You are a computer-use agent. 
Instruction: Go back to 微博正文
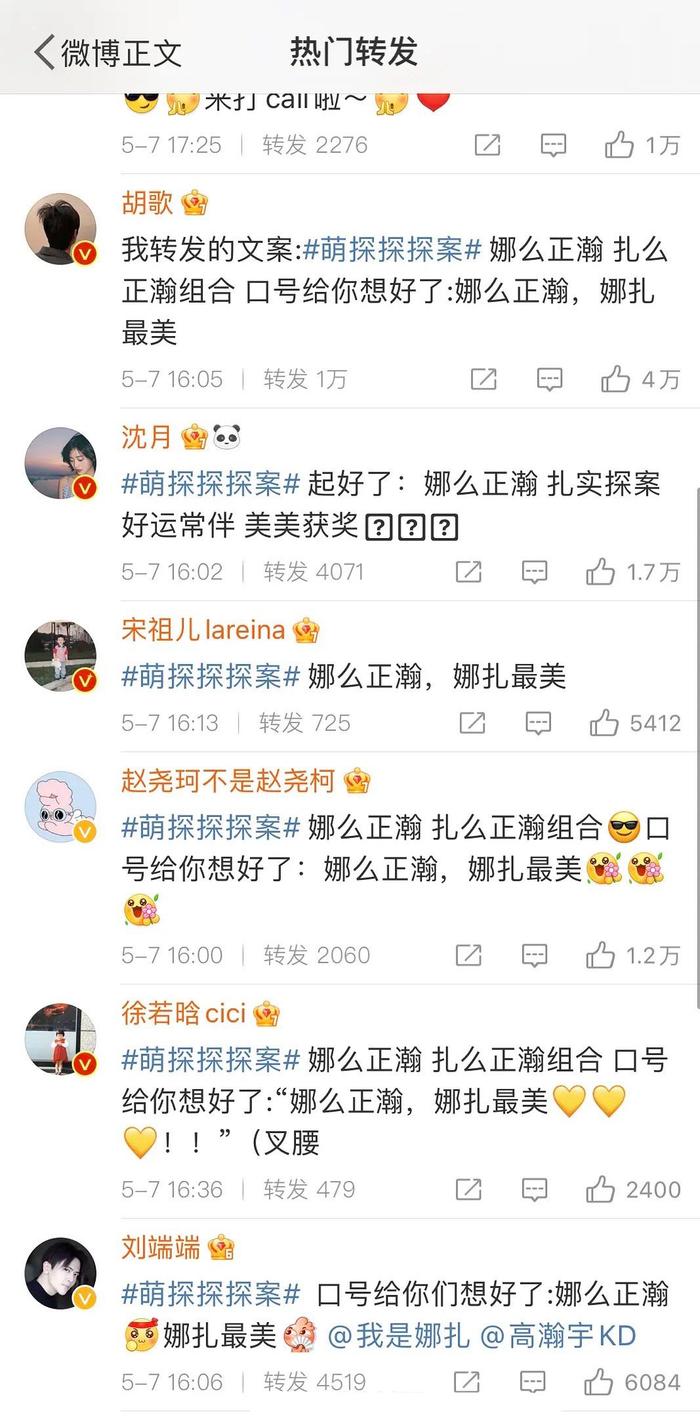click(108, 52)
